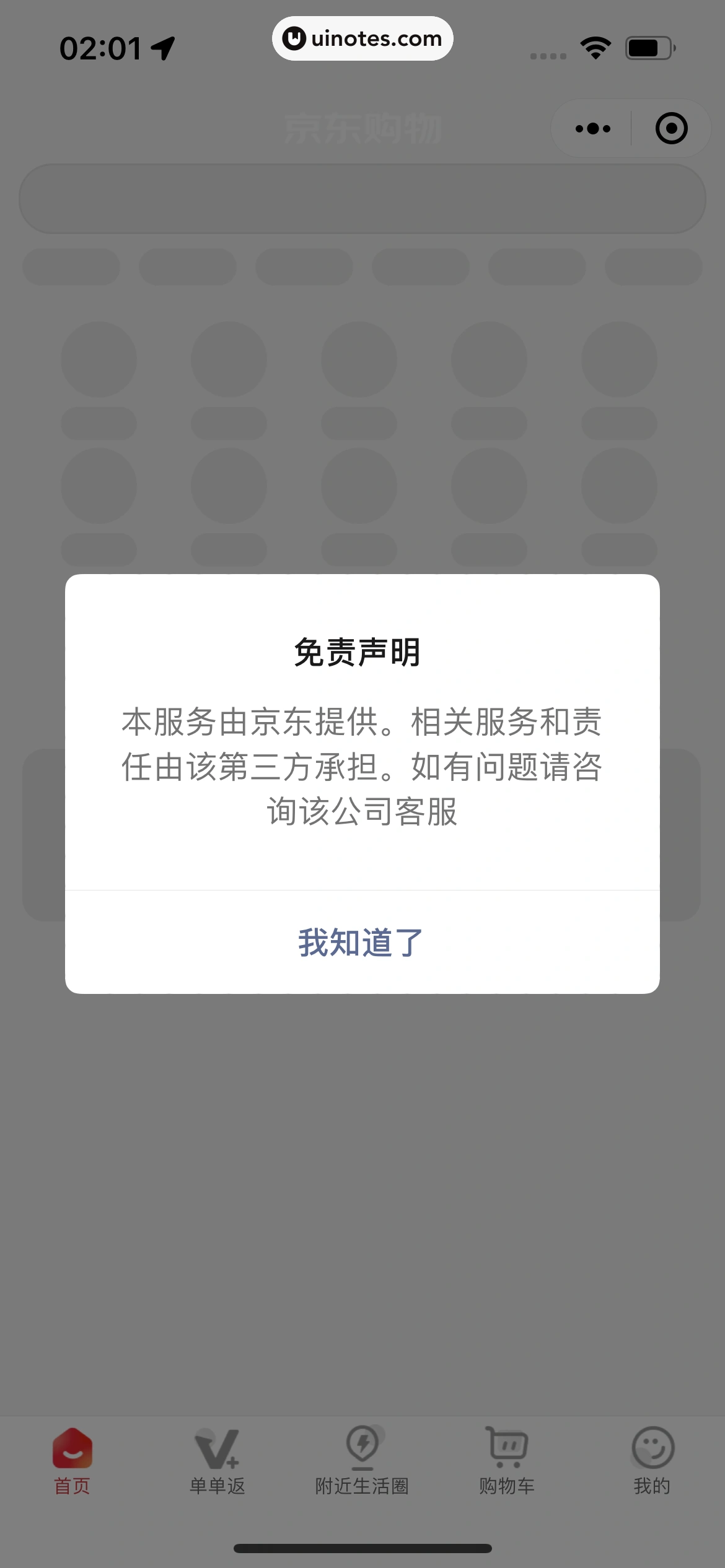
Task: Open the 单单返 tab
Action: tap(217, 1461)
